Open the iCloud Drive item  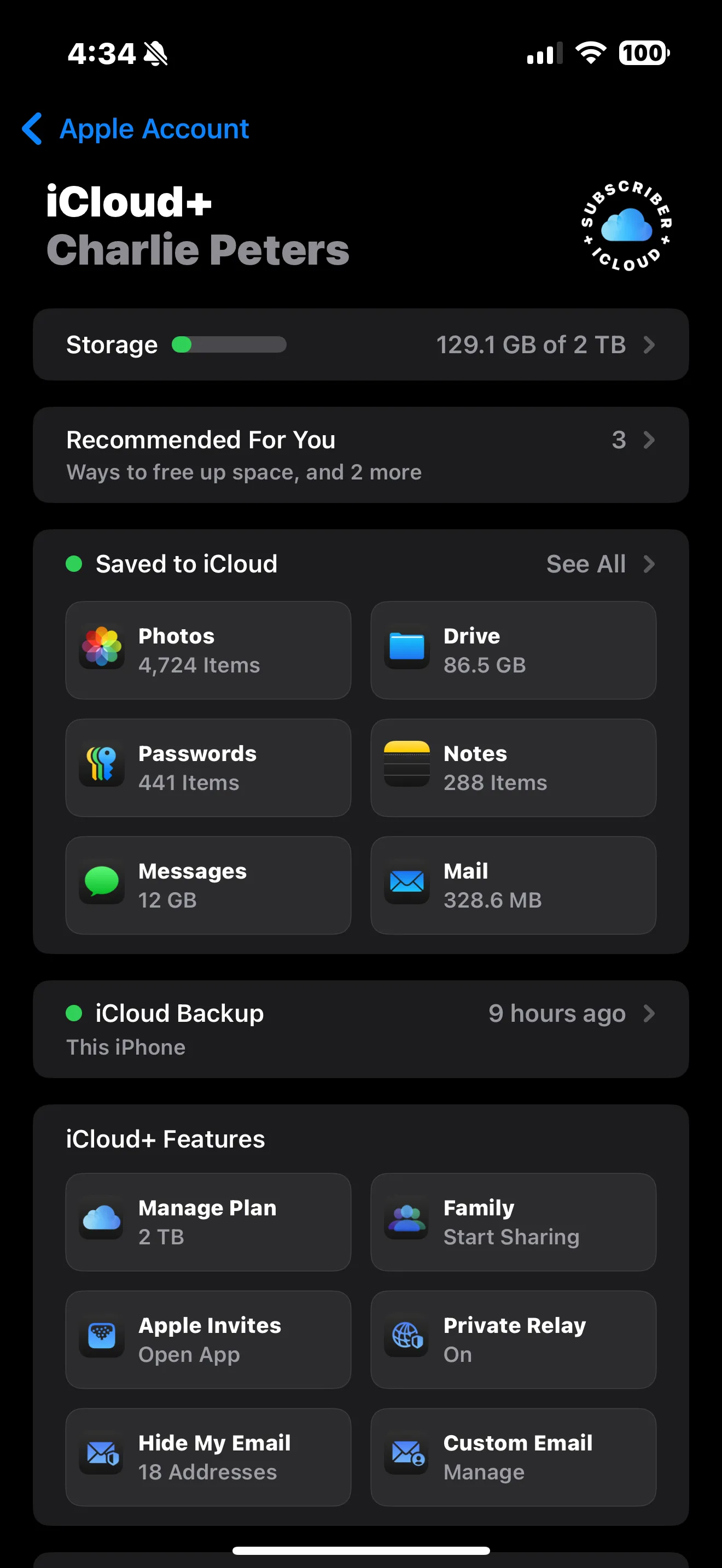pyautogui.click(x=512, y=649)
